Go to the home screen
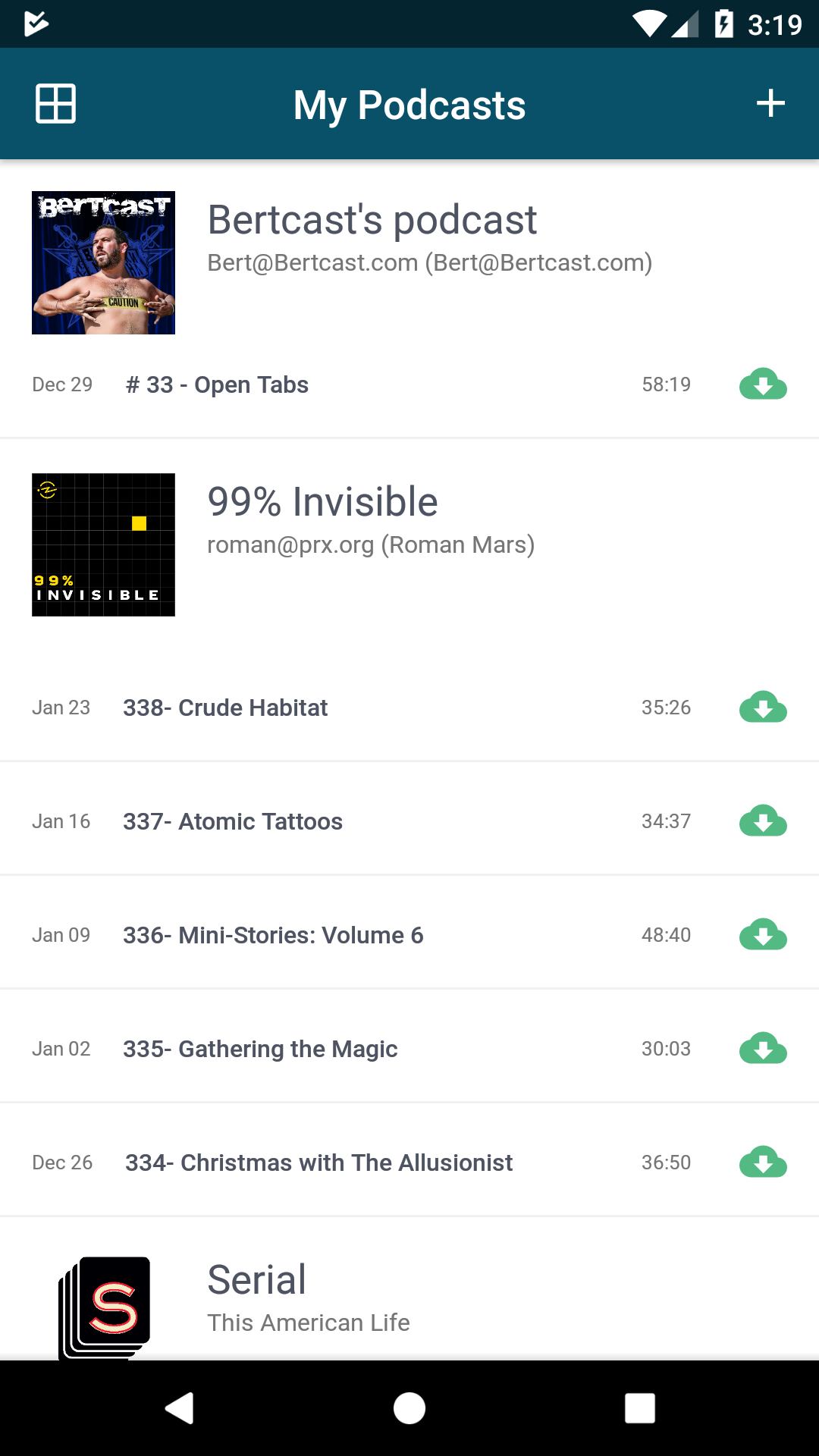 (409, 1408)
